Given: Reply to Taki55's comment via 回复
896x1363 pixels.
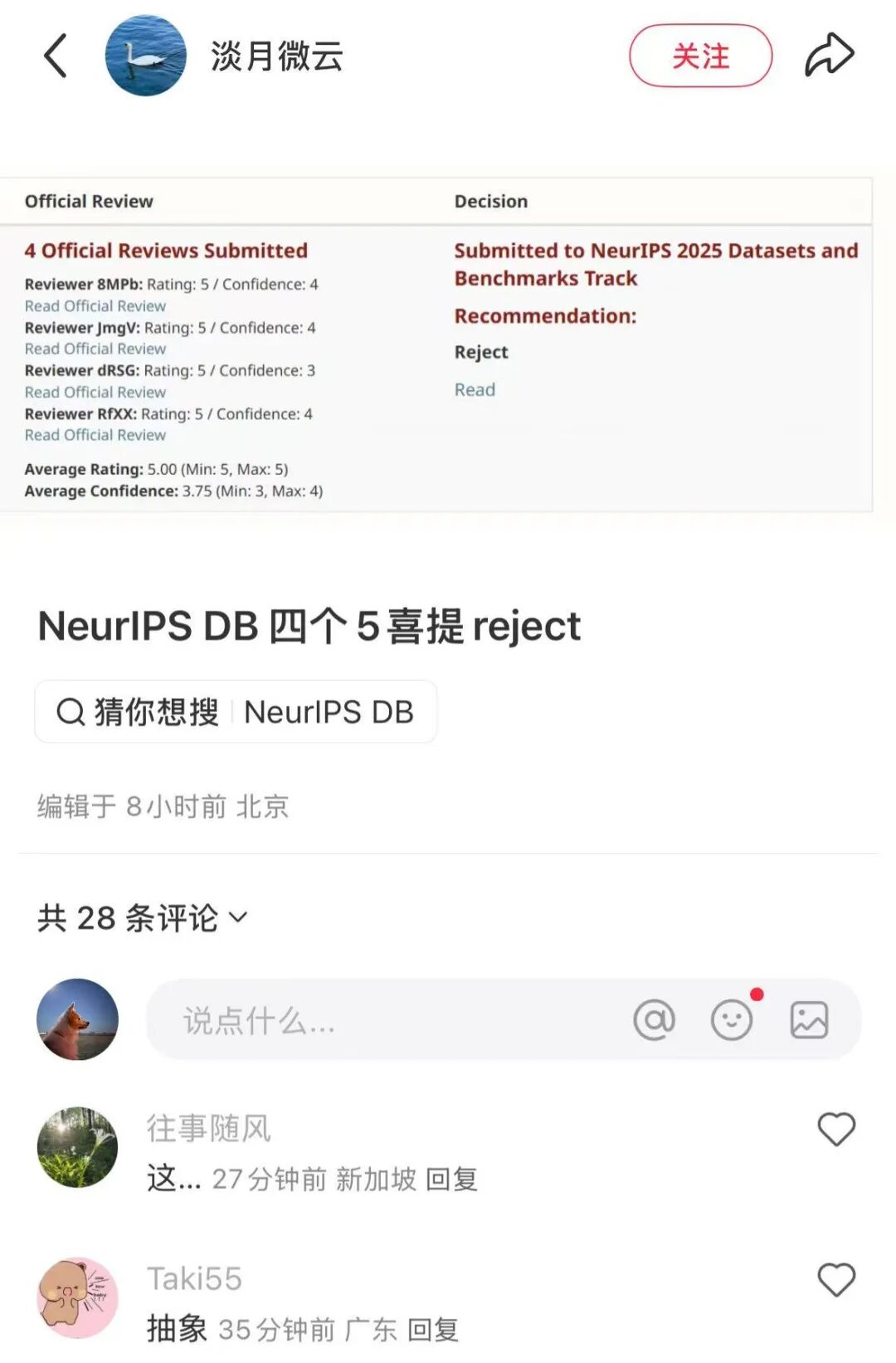Looking at the screenshot, I should tap(435, 1328).
